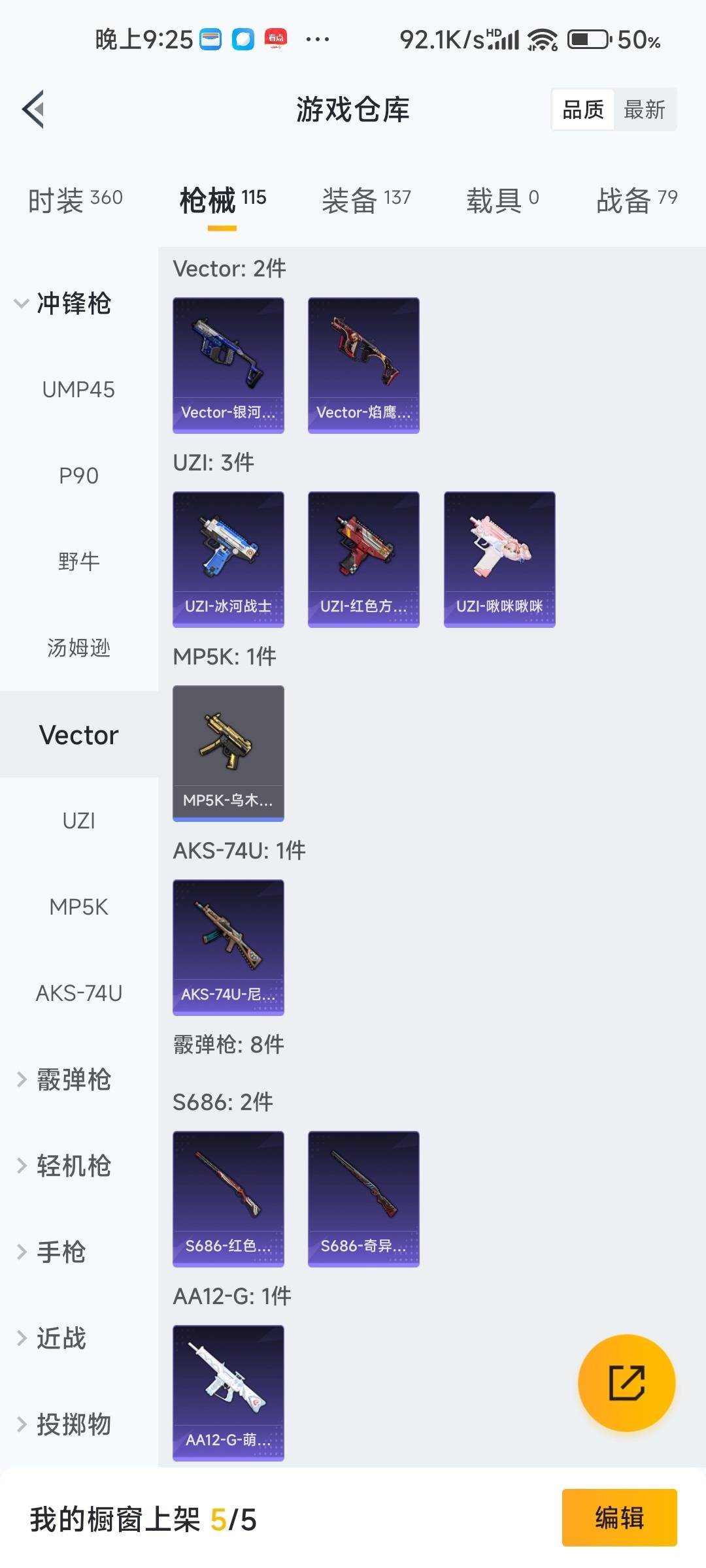Select the UZI-红色方 weapon card
Image resolution: width=706 pixels, height=1568 pixels.
(x=363, y=557)
